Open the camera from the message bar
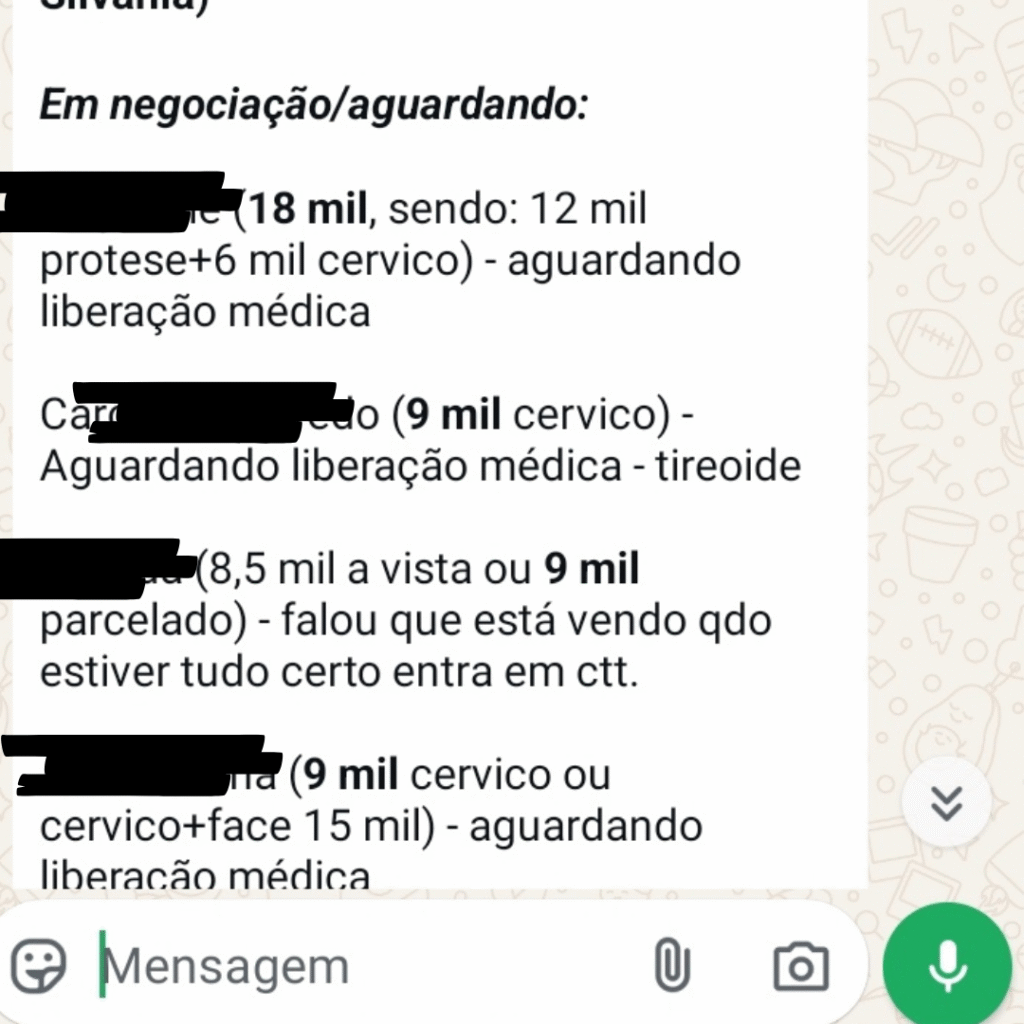This screenshot has width=1024, height=1024. coord(800,966)
